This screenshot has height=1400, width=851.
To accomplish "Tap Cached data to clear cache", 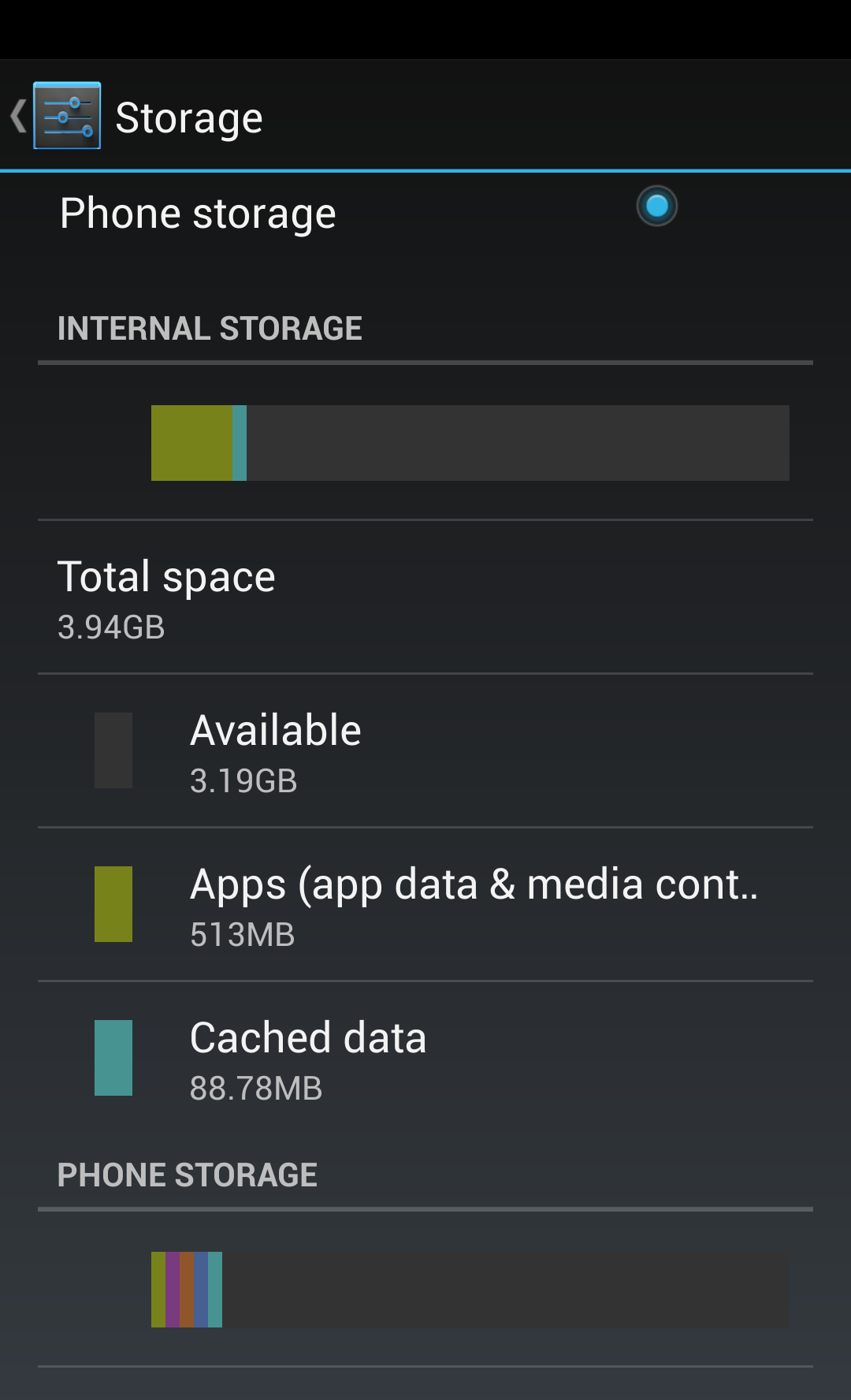I will (x=425, y=1059).
